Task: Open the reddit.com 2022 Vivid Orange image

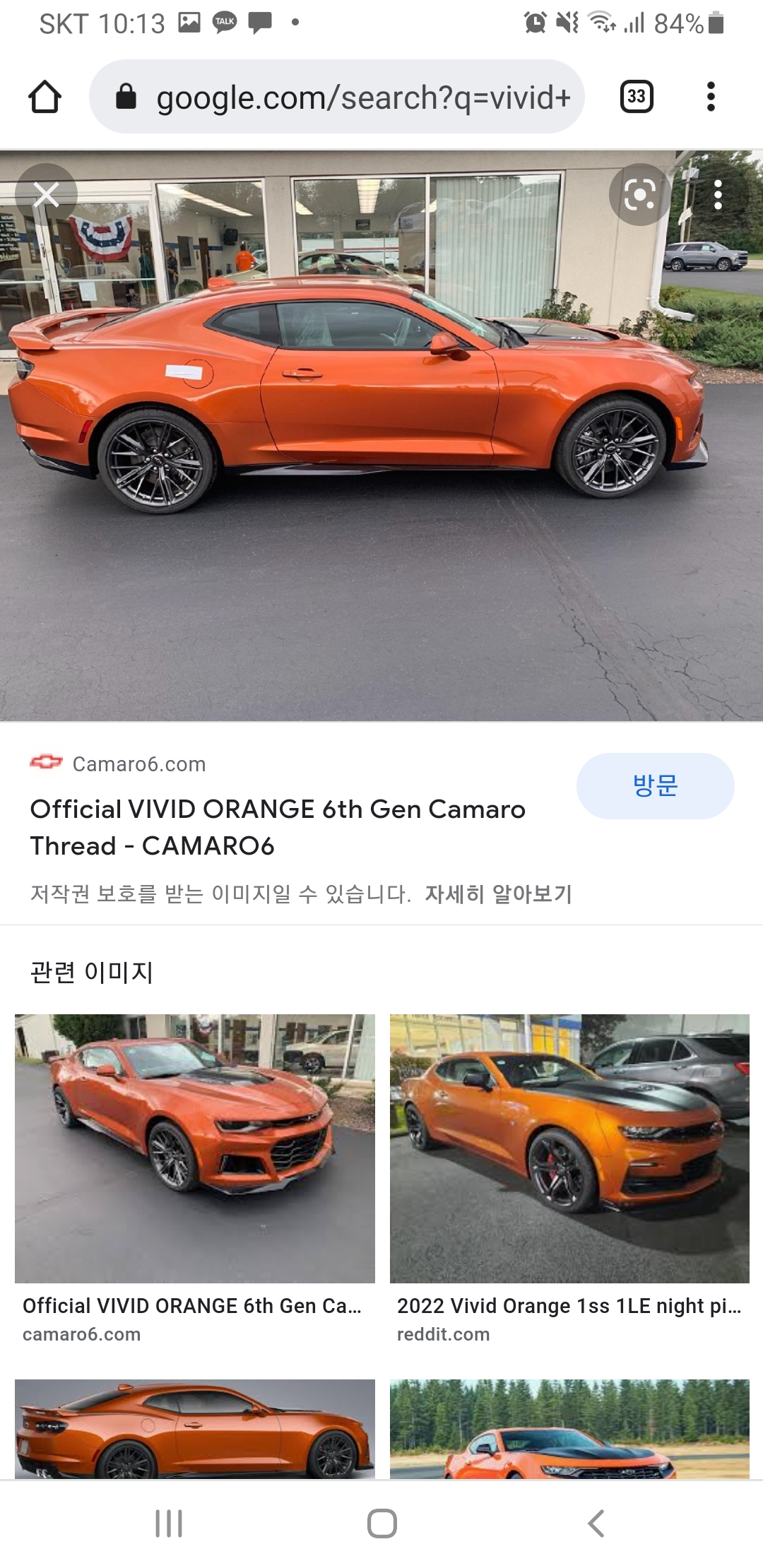Action: [569, 1148]
